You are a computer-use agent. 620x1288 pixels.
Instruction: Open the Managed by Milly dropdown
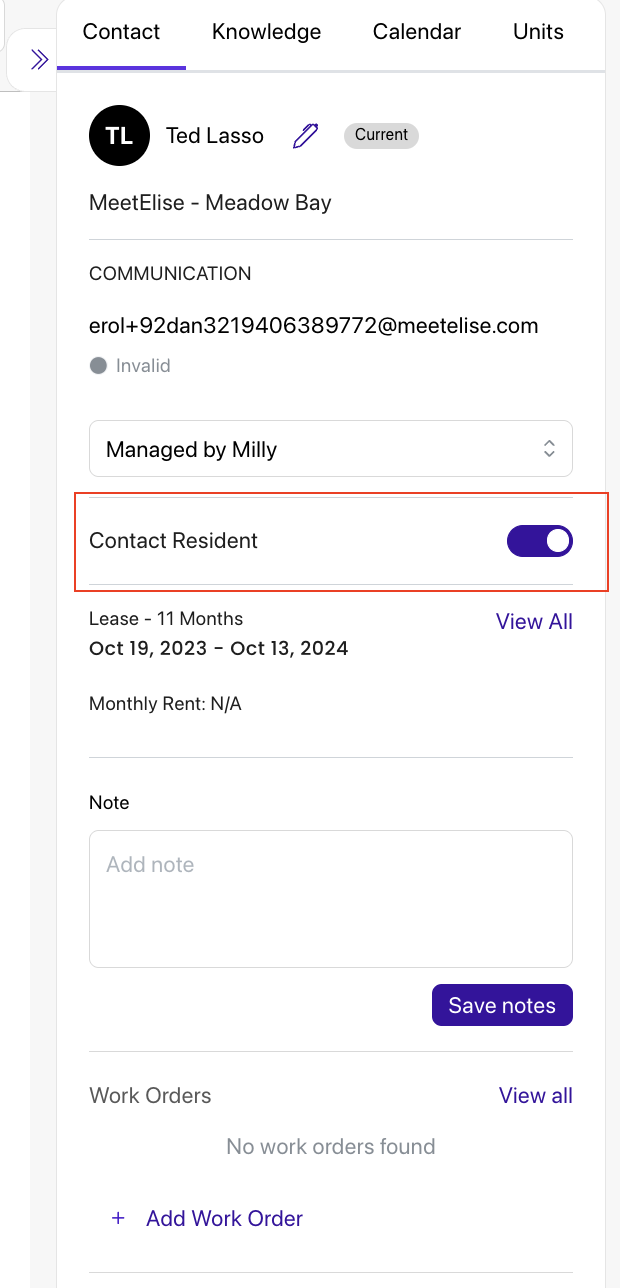[x=331, y=449]
